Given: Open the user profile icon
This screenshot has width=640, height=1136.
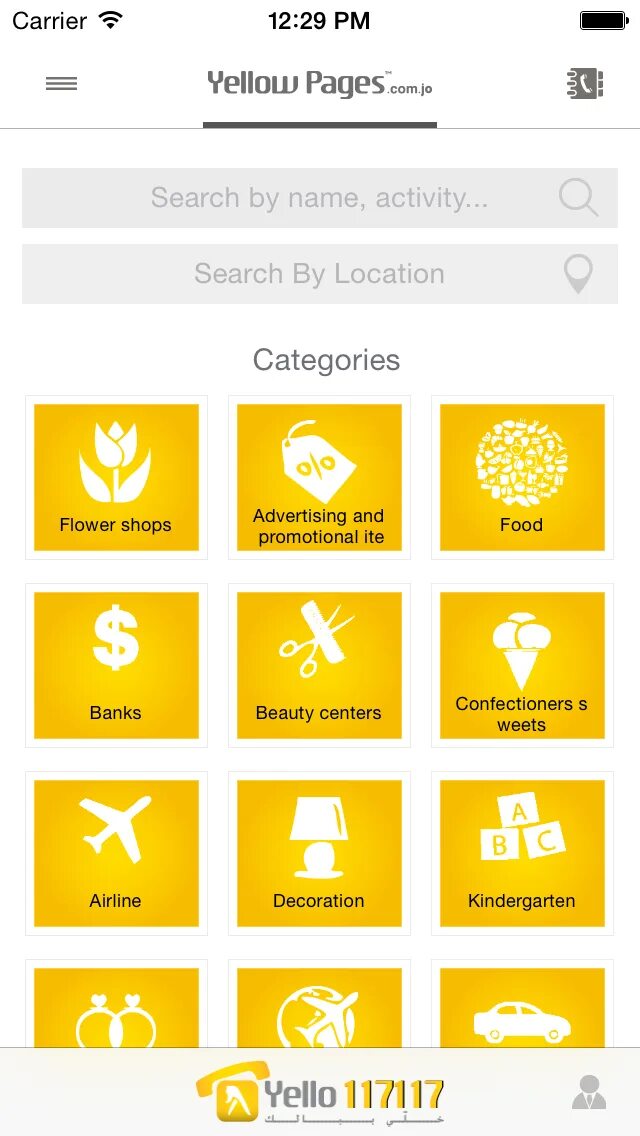Looking at the screenshot, I should (589, 1092).
